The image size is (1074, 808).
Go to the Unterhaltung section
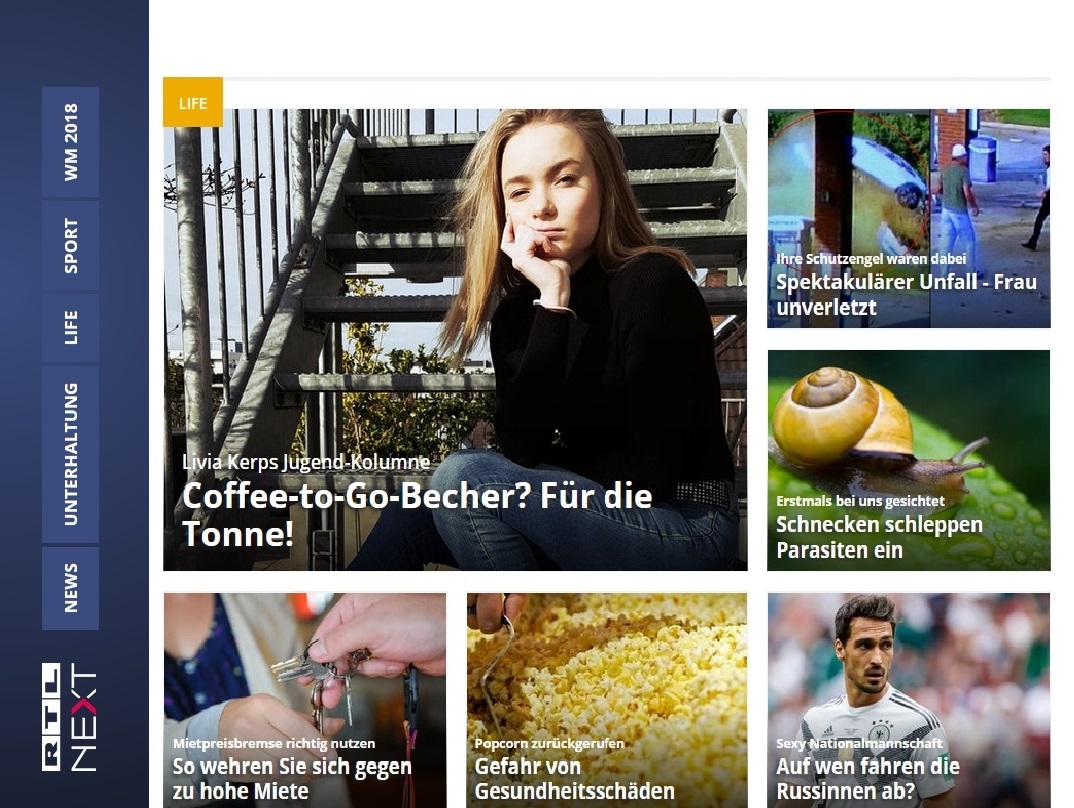coord(70,453)
